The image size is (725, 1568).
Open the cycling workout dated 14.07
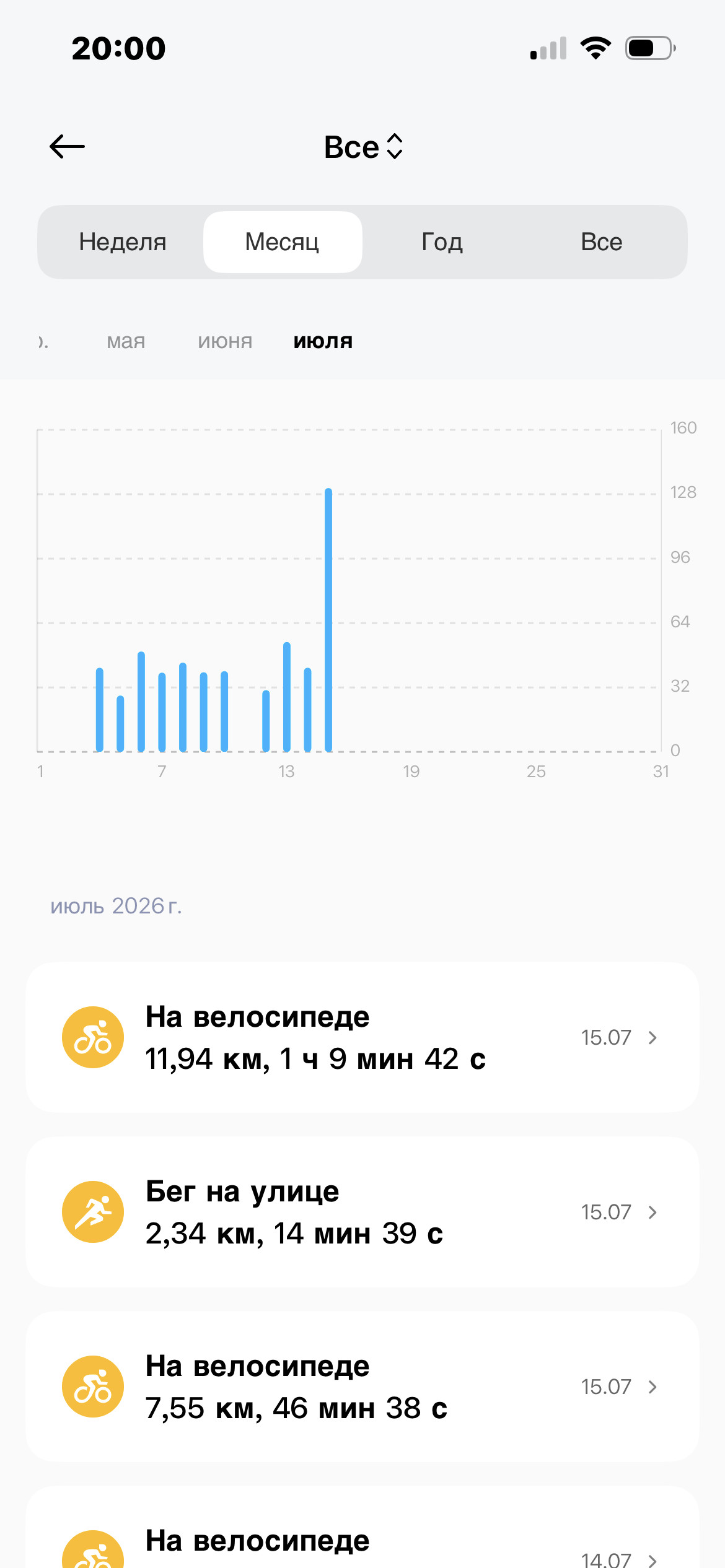tap(362, 1527)
